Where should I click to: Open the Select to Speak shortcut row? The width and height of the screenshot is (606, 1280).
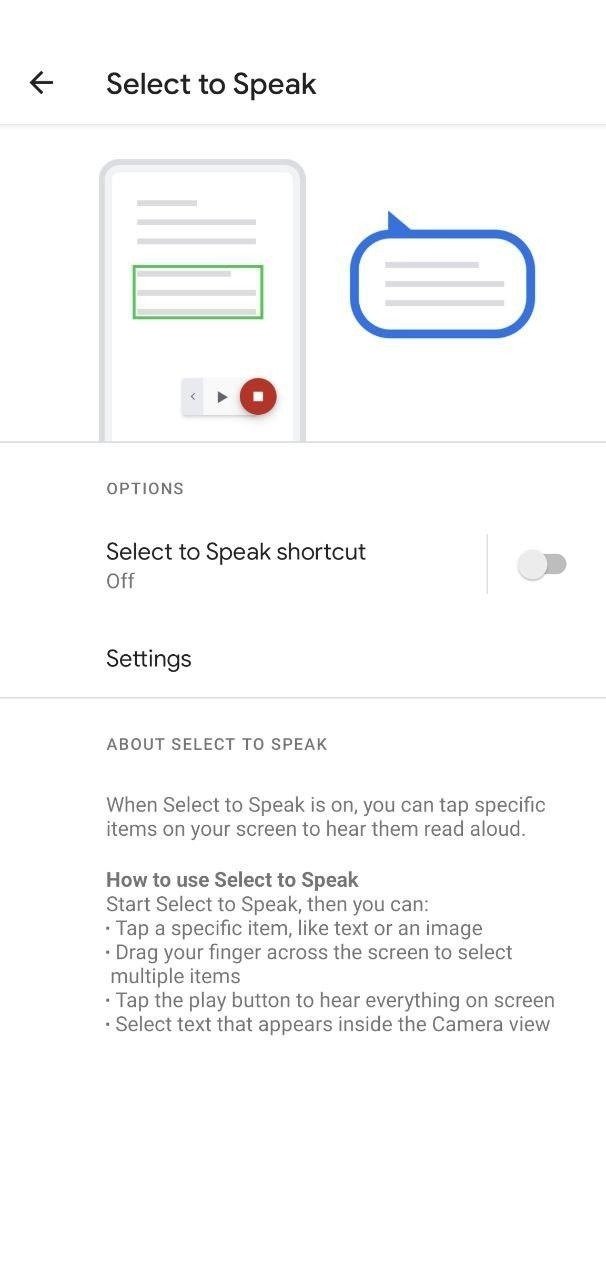[243, 565]
